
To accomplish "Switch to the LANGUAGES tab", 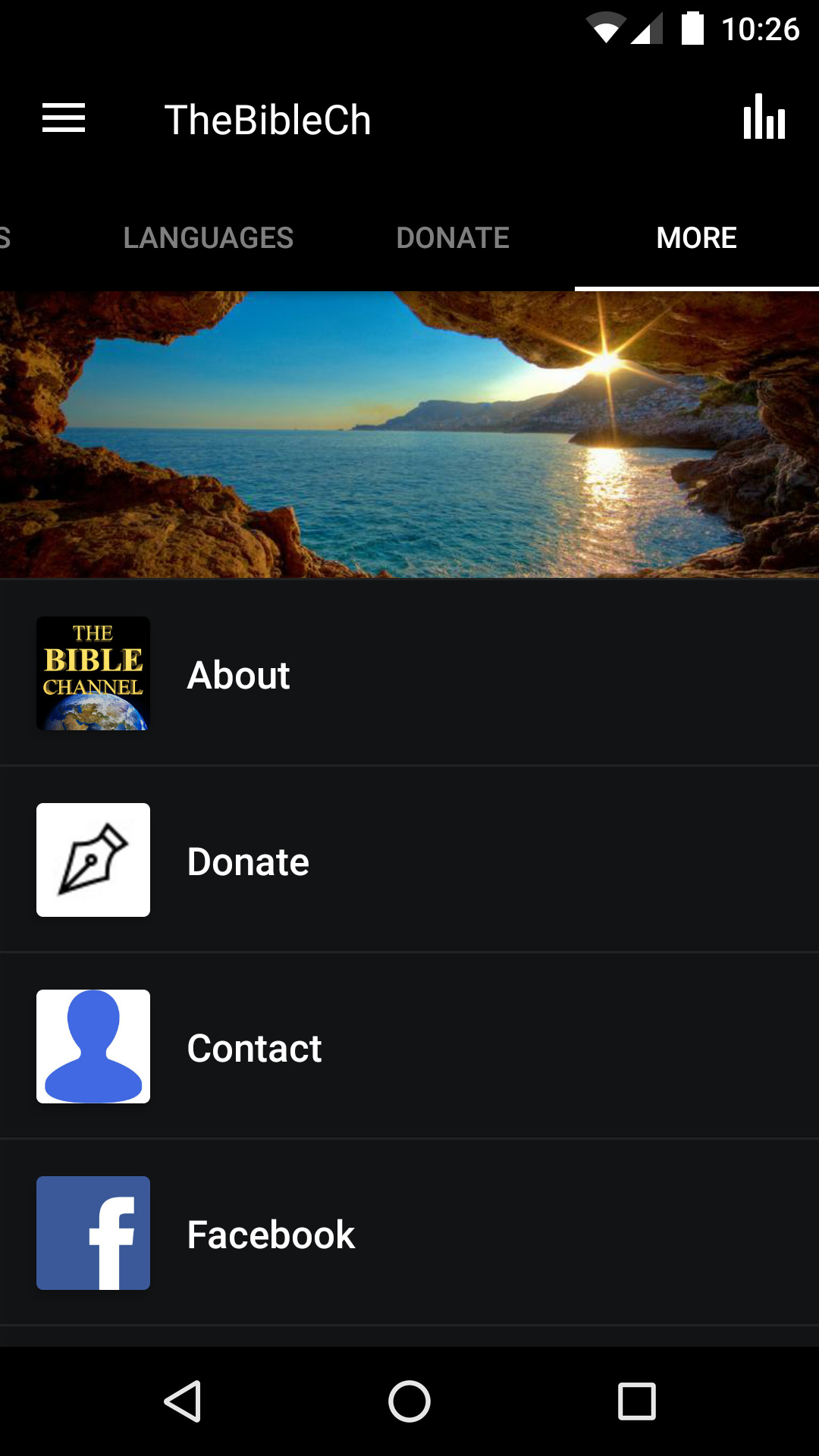I will point(208,237).
